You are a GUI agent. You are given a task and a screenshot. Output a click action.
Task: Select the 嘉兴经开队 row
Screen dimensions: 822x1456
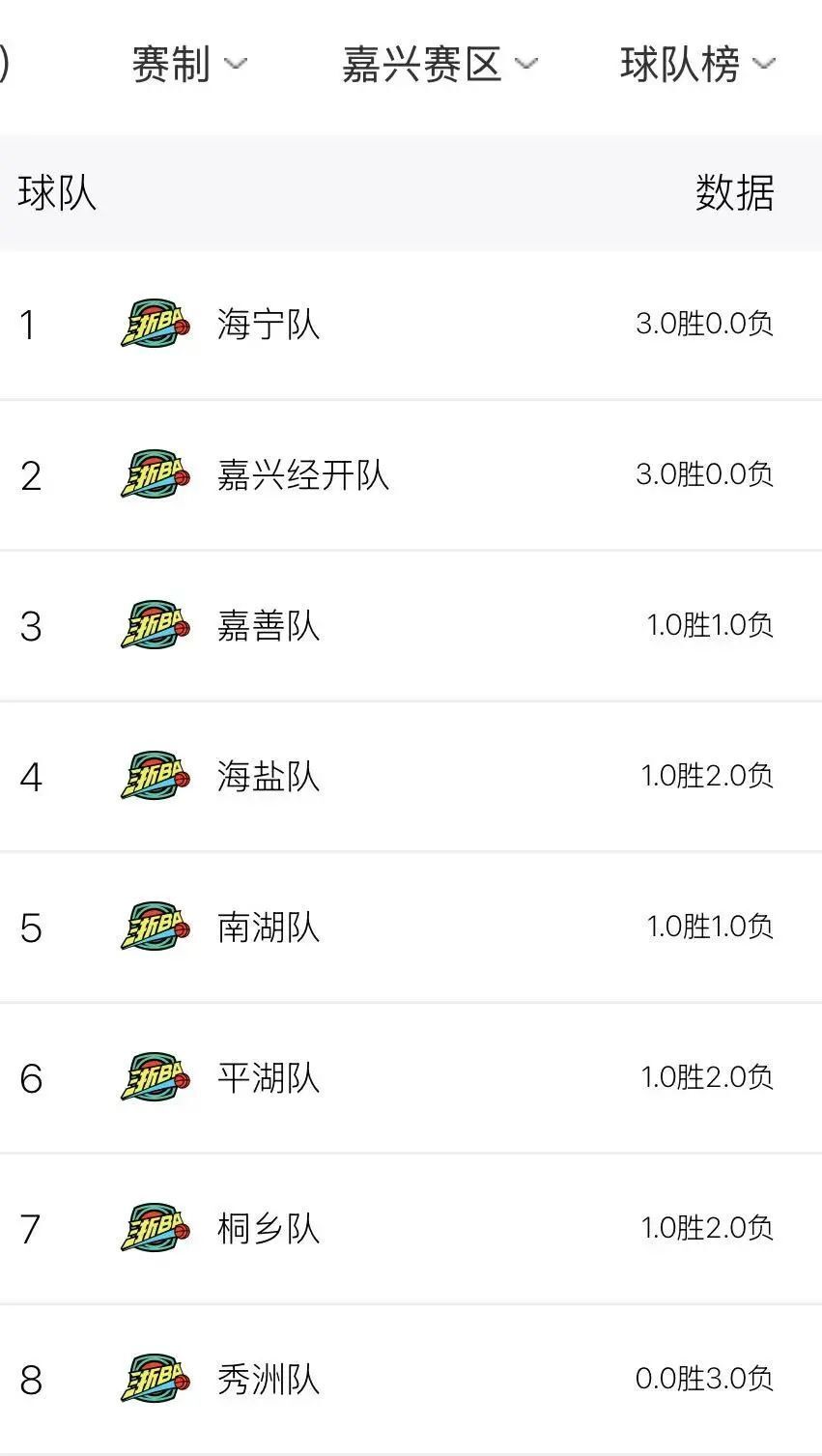[411, 475]
